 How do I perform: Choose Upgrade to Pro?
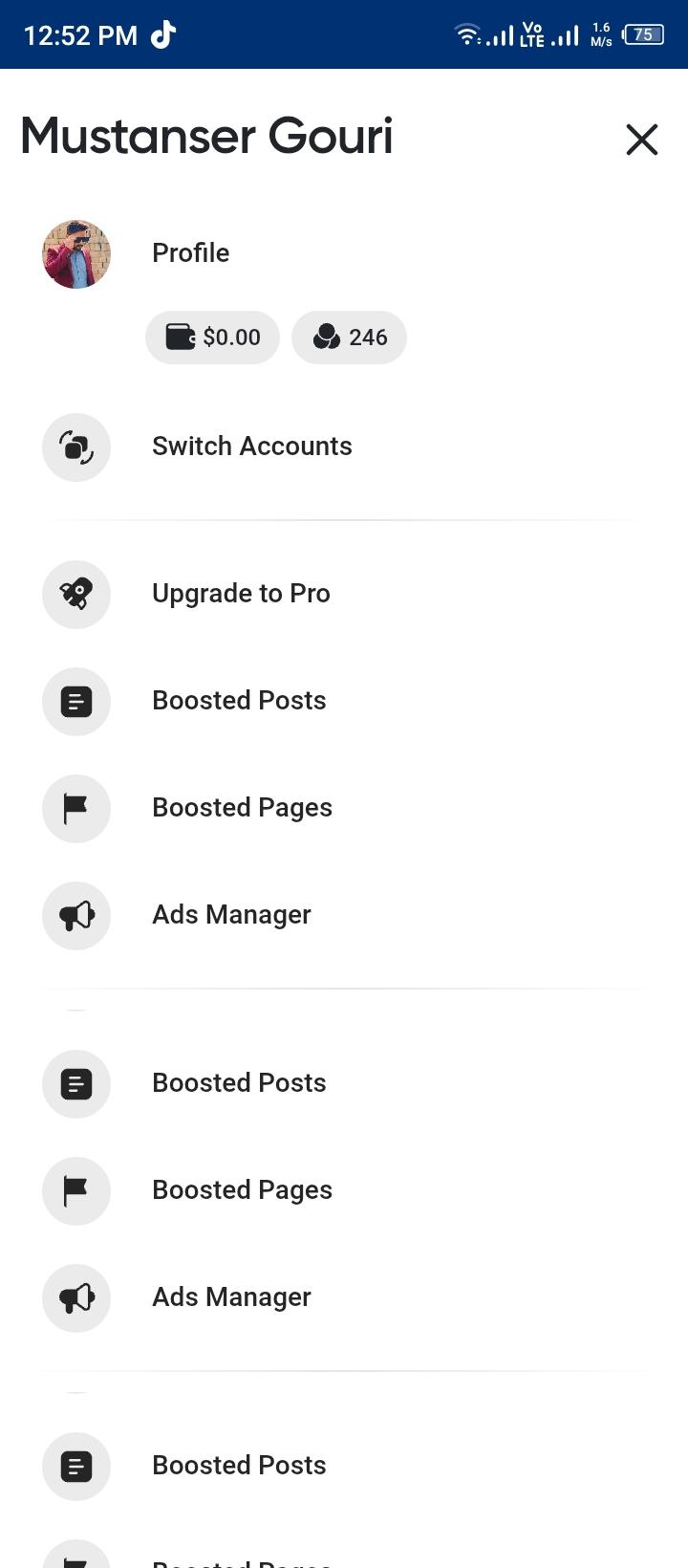coord(241,594)
